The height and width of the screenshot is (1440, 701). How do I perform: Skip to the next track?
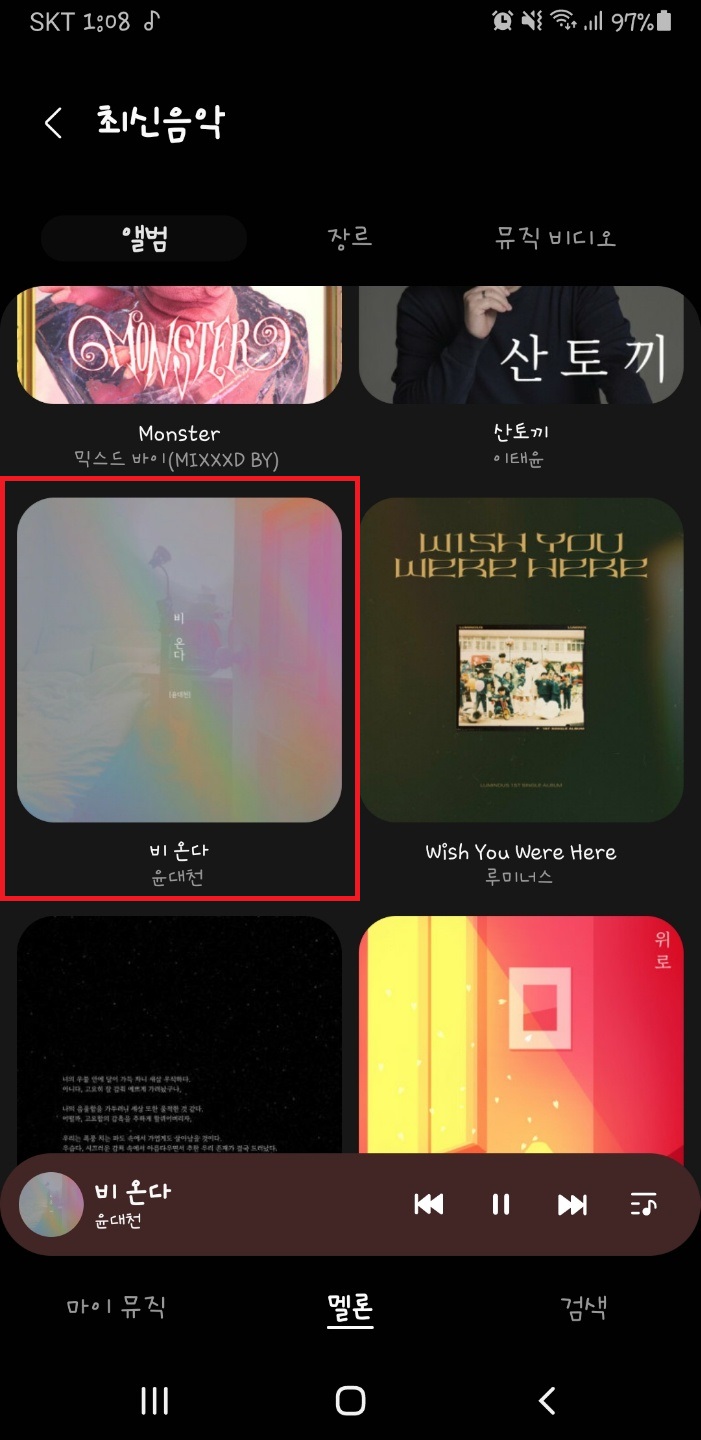pyautogui.click(x=572, y=1205)
